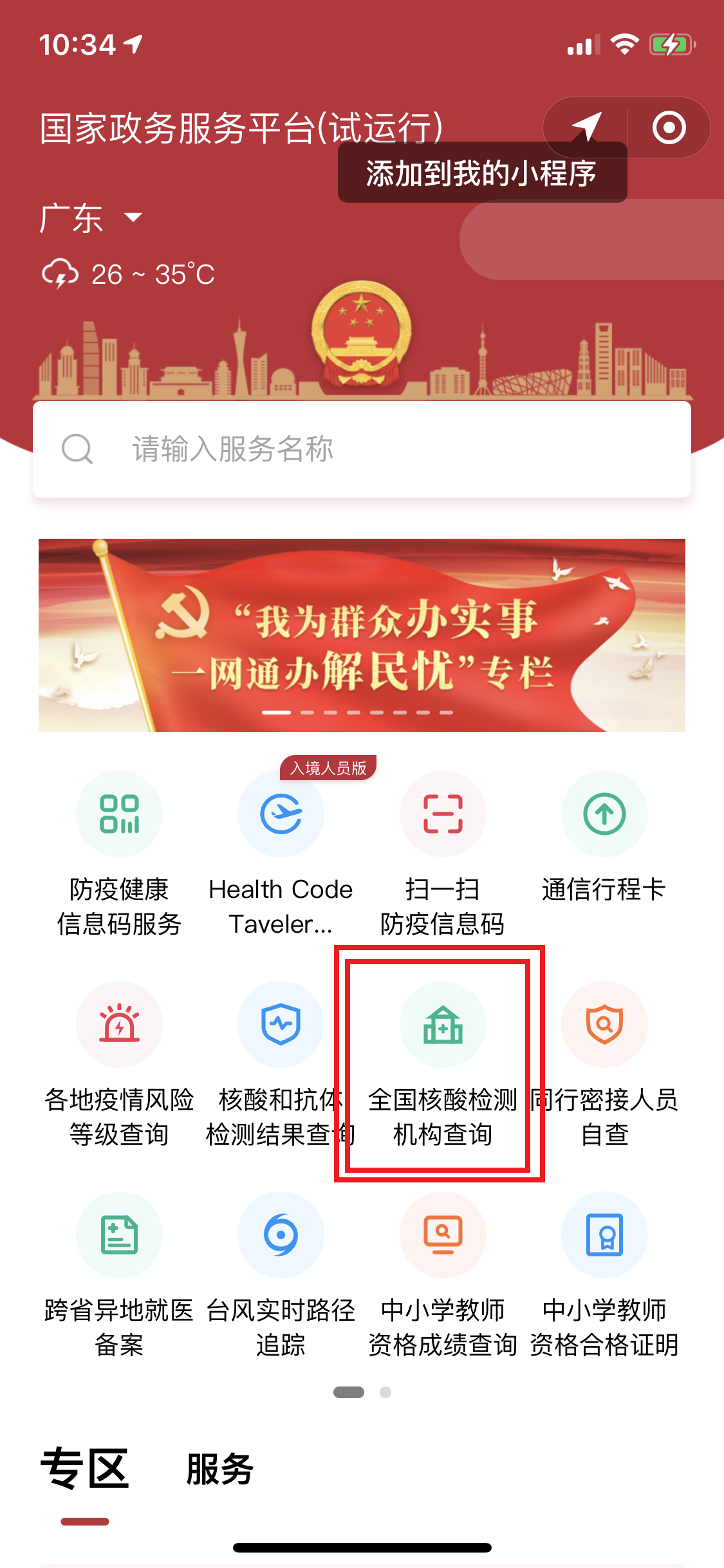724x1568 pixels.
Task: Close the mini program via circle icon
Action: coord(669,127)
